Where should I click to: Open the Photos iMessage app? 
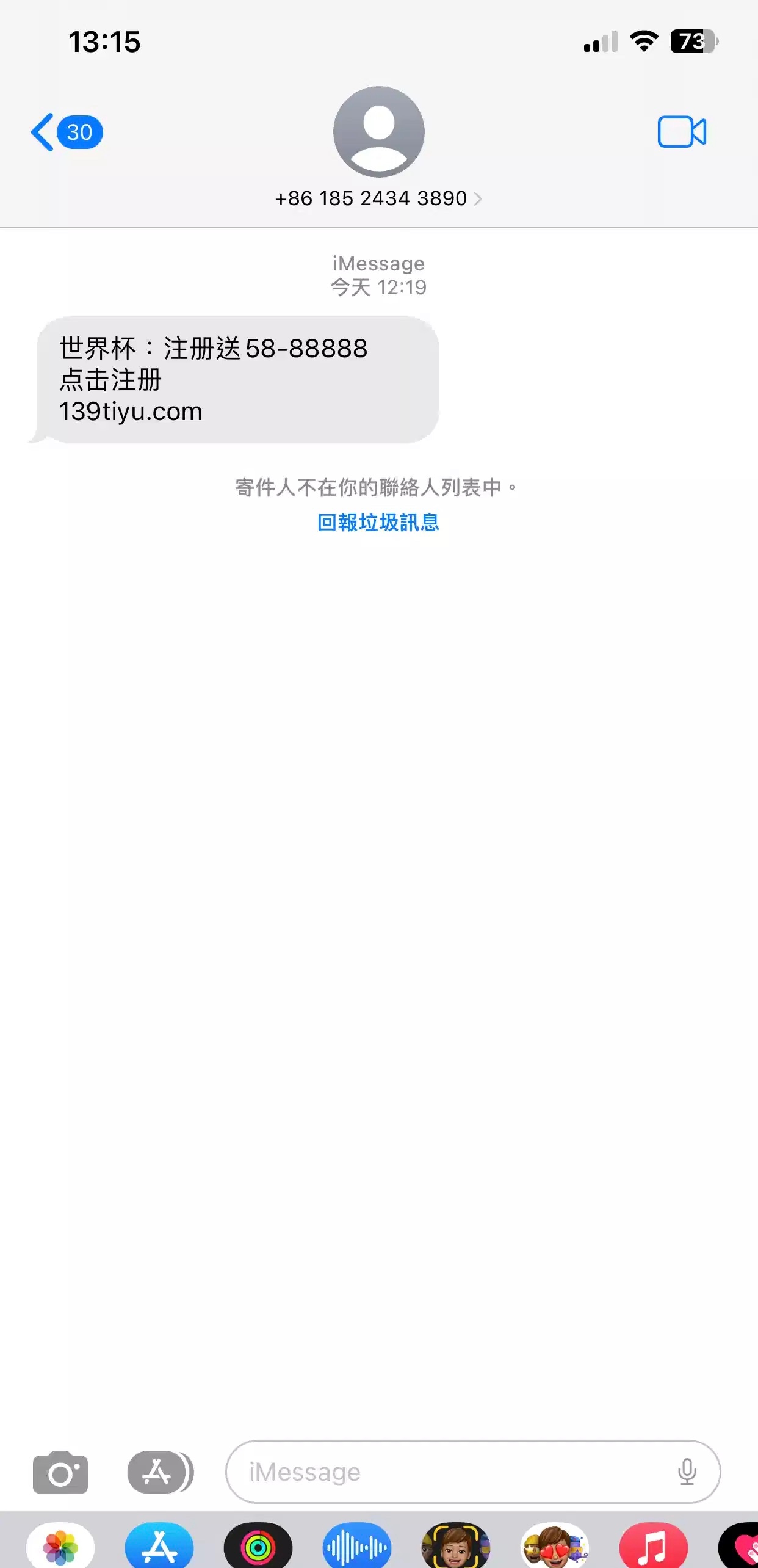60,1546
